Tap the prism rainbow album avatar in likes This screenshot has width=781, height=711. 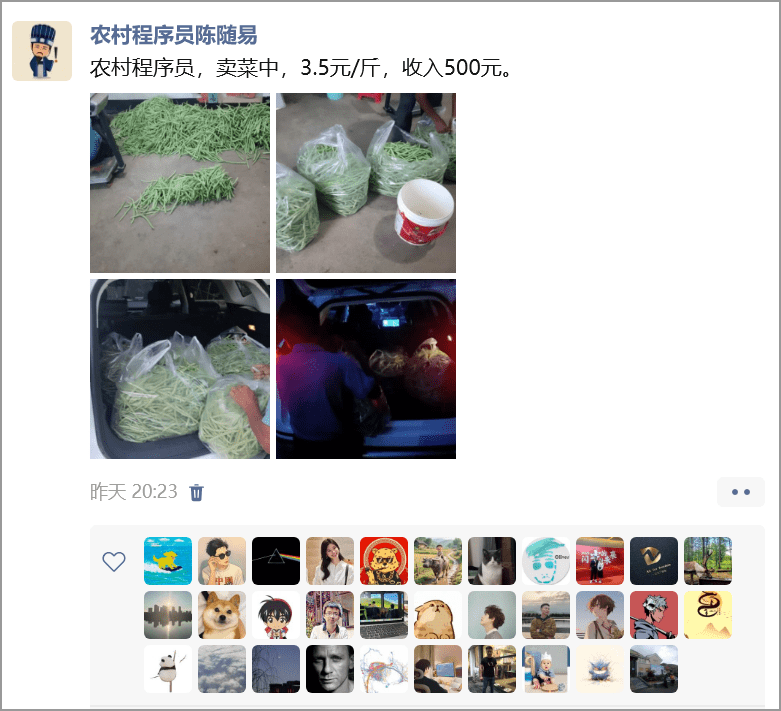click(276, 561)
